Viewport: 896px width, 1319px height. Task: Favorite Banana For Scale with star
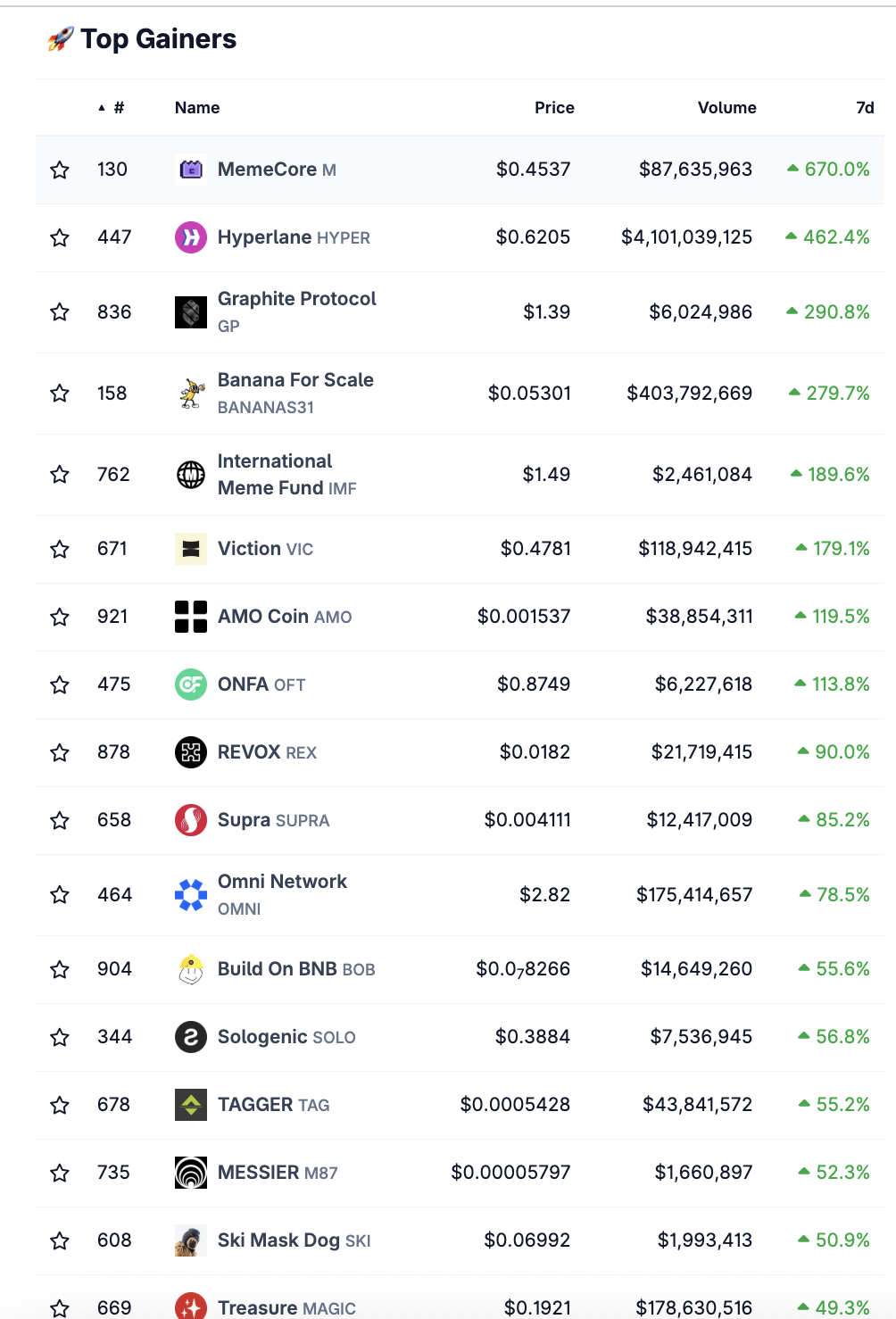tap(60, 394)
